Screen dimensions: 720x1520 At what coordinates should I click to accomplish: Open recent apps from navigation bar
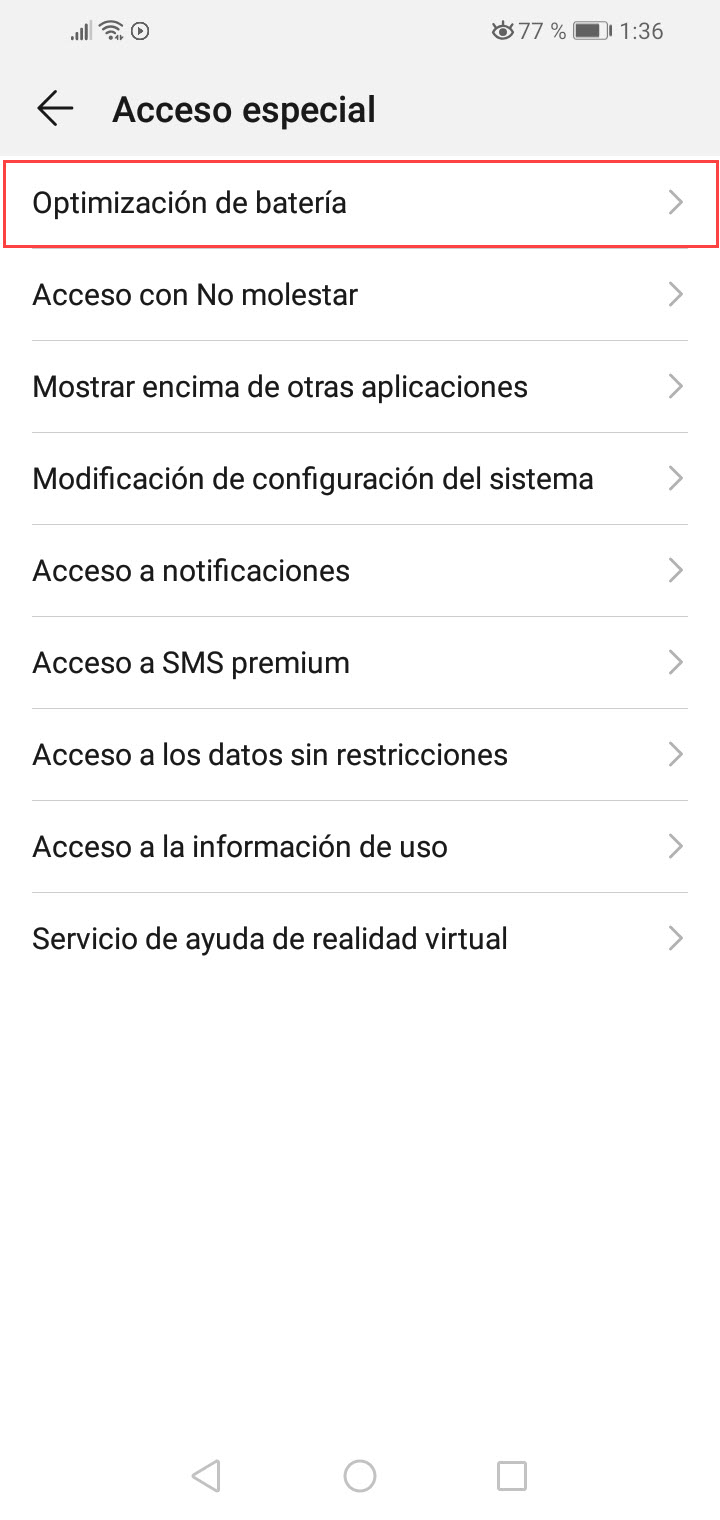[512, 1475]
